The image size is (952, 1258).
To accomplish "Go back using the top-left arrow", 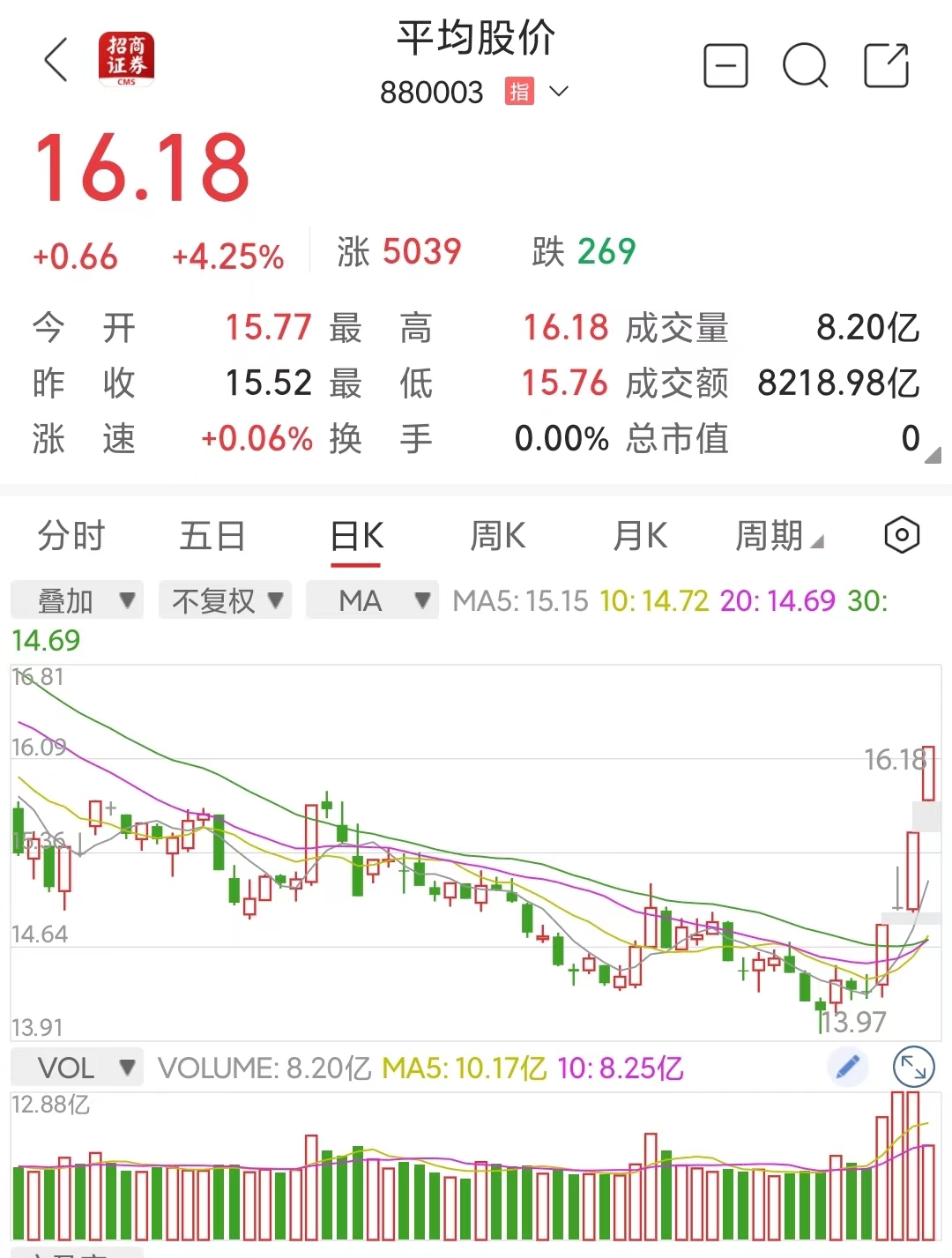I will [x=56, y=60].
